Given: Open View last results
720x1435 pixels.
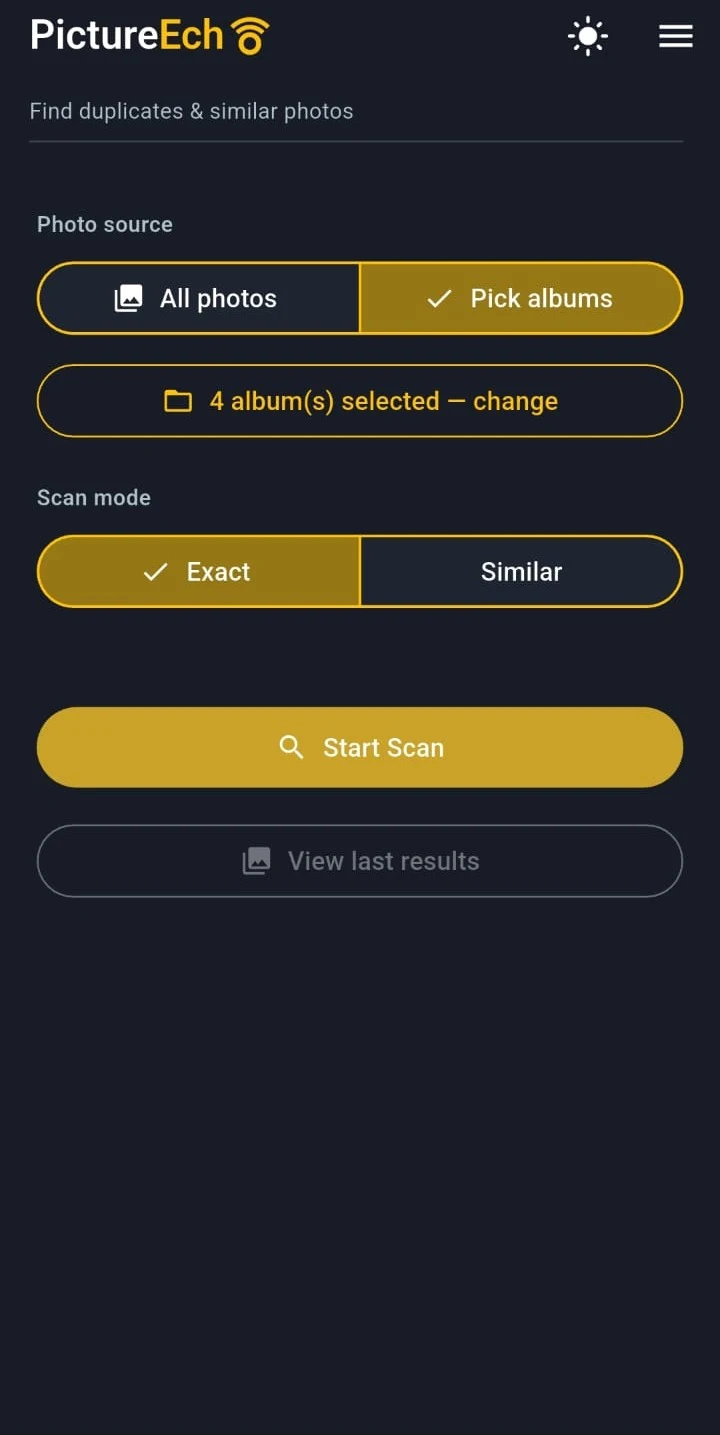Looking at the screenshot, I should [x=360, y=860].
